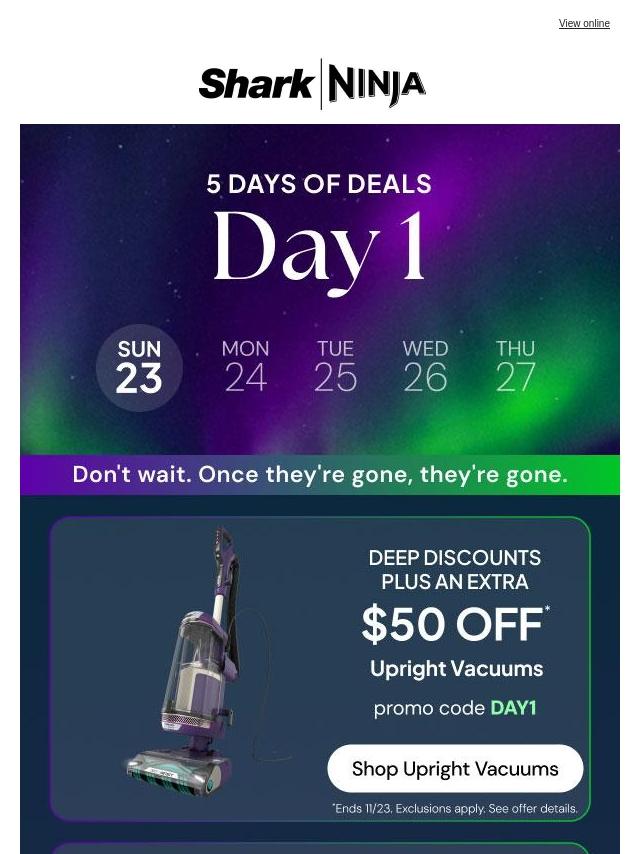The image size is (640, 854).
Task: Open the View online link
Action: click(583, 23)
